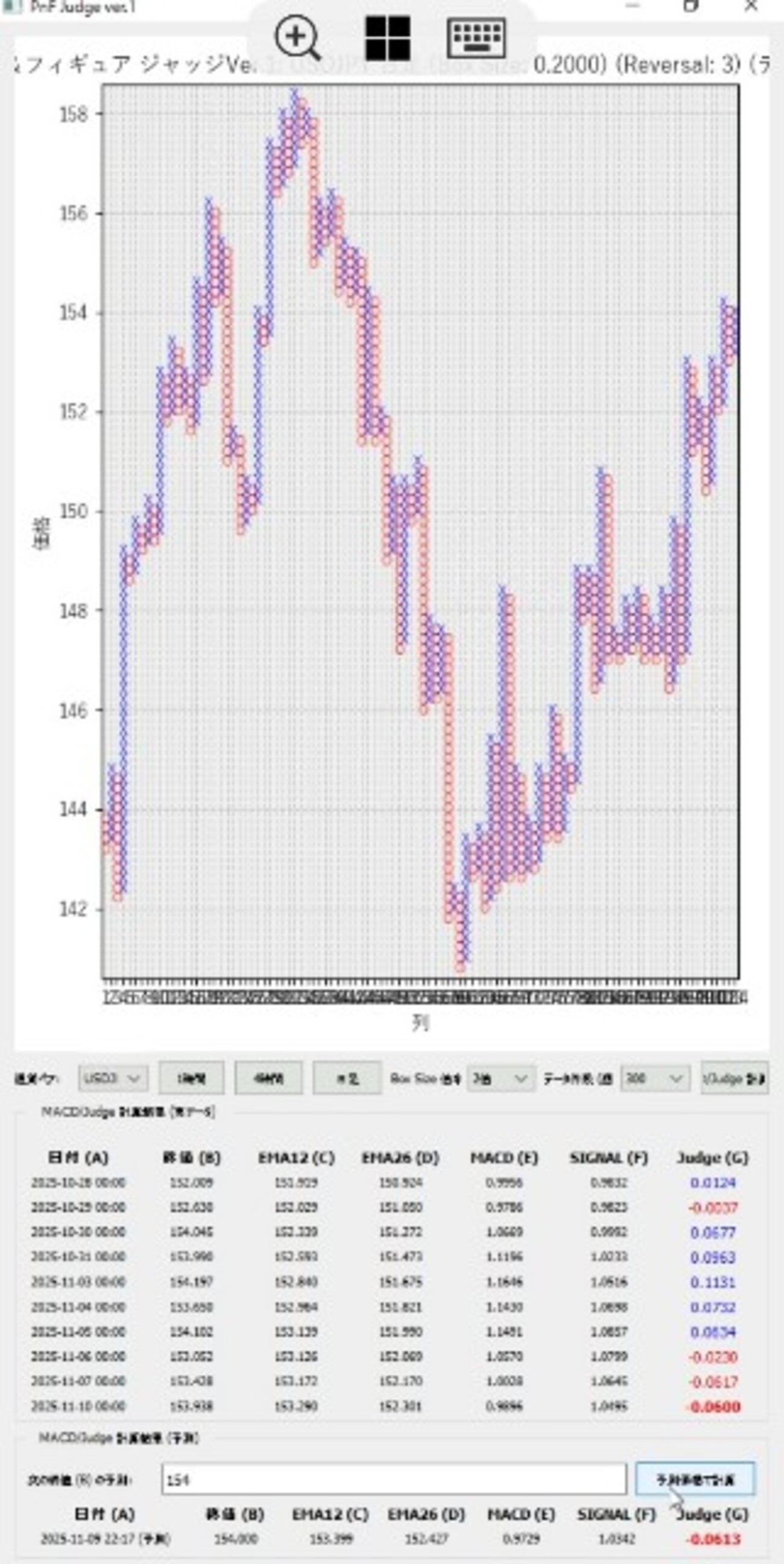Screen dimensions: 784x1564
Task: Maximize the PnF Judge window
Action: [691, 6]
